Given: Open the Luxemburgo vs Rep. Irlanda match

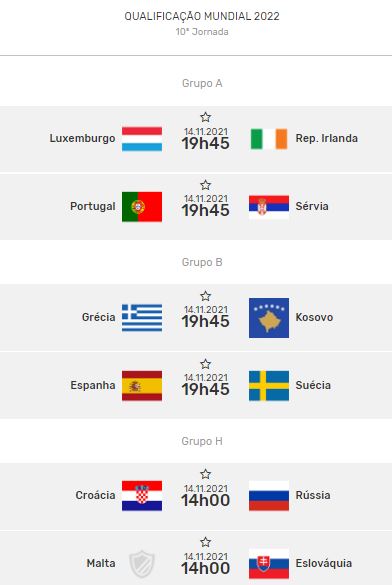Looking at the screenshot, I should 196,139.
